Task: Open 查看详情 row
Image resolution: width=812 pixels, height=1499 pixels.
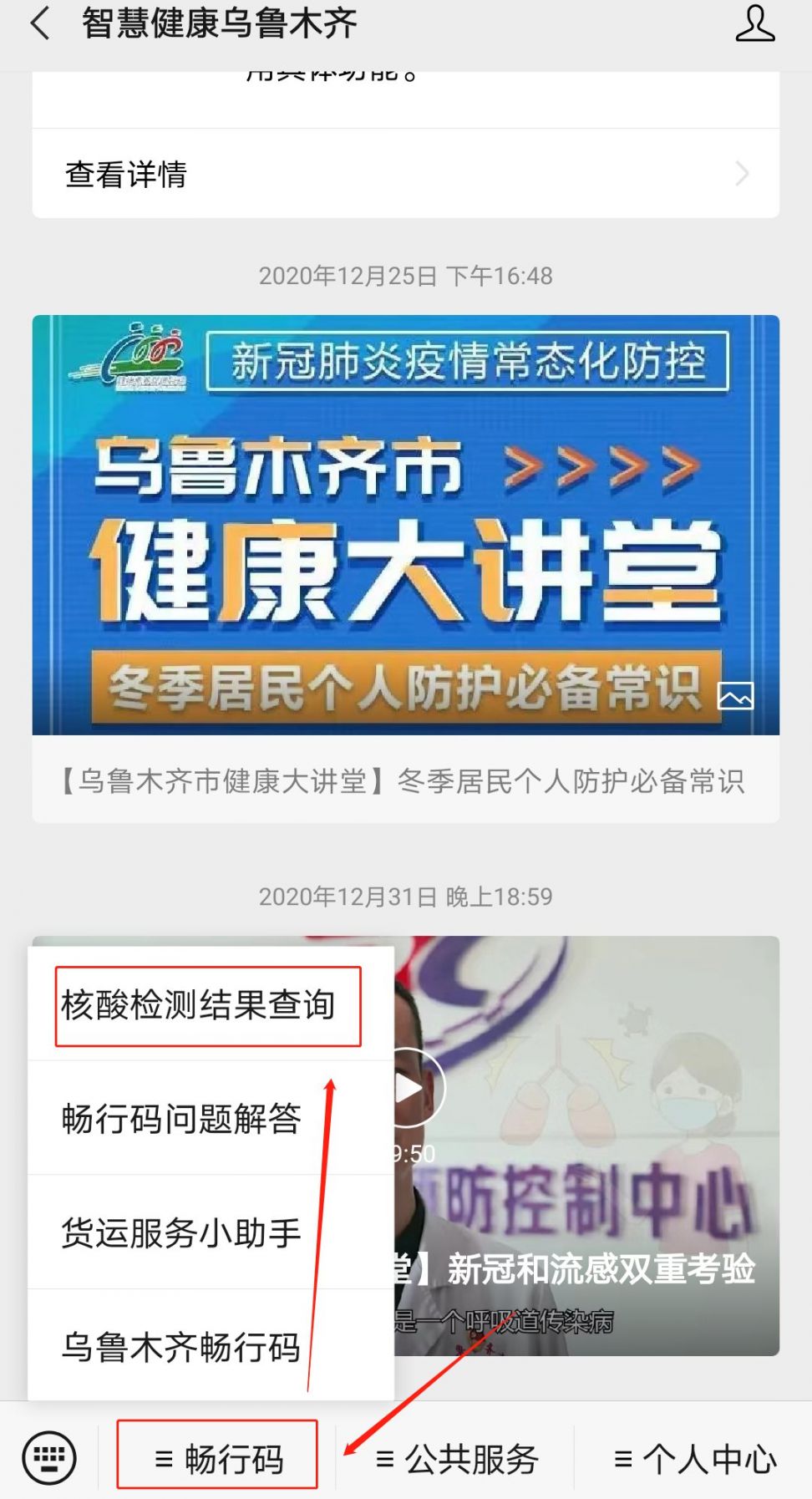Action: coord(405,174)
